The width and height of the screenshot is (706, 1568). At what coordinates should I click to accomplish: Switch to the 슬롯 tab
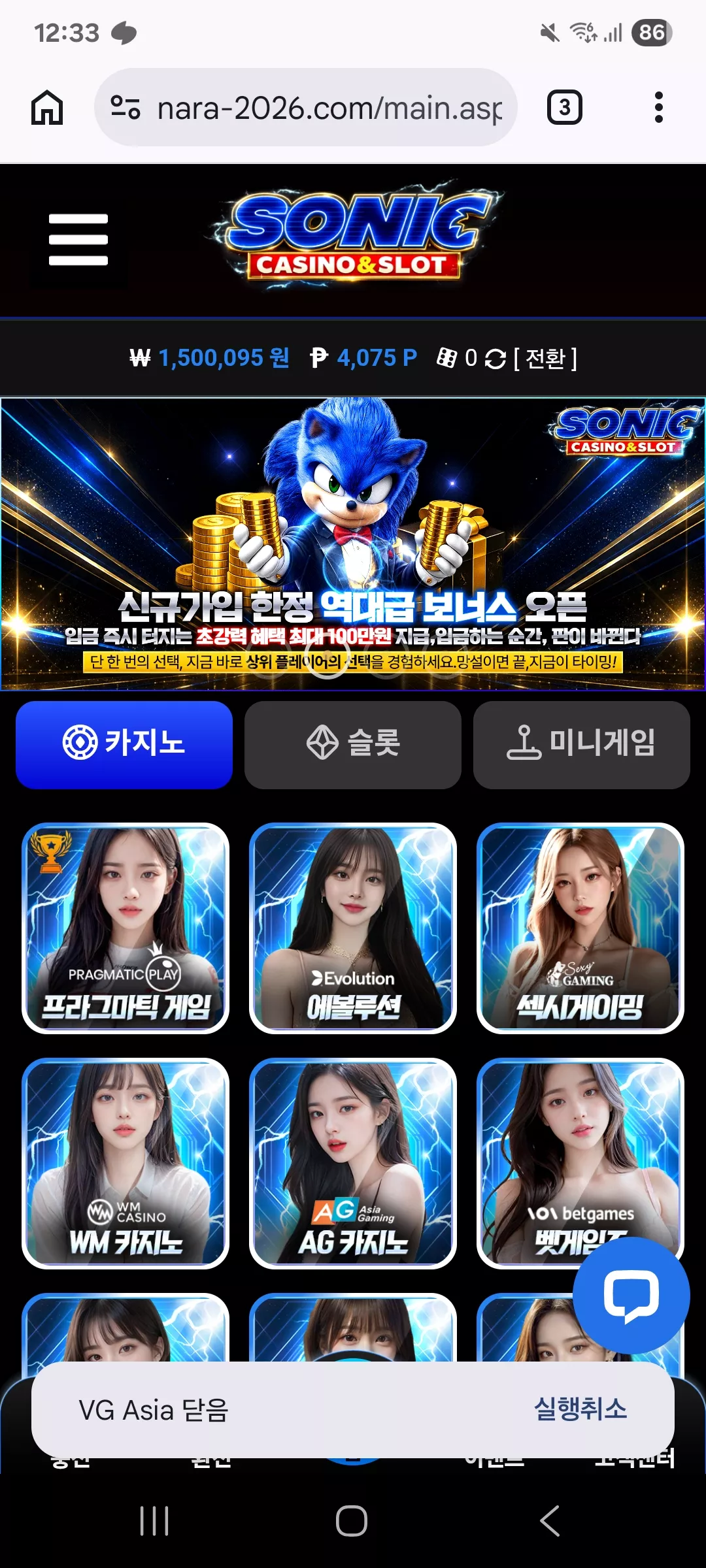point(353,745)
